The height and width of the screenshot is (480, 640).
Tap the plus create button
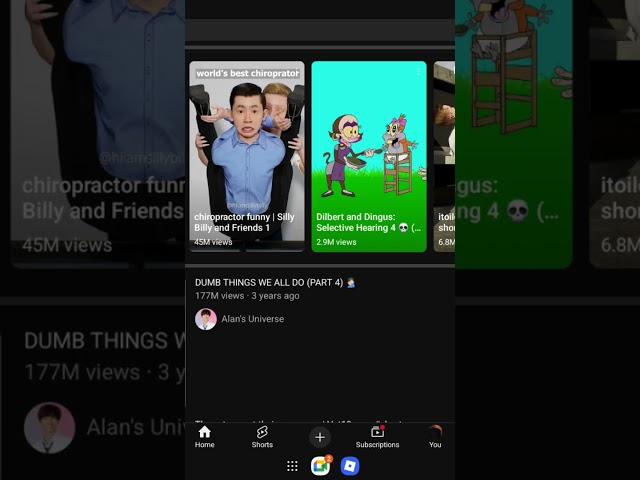320,437
